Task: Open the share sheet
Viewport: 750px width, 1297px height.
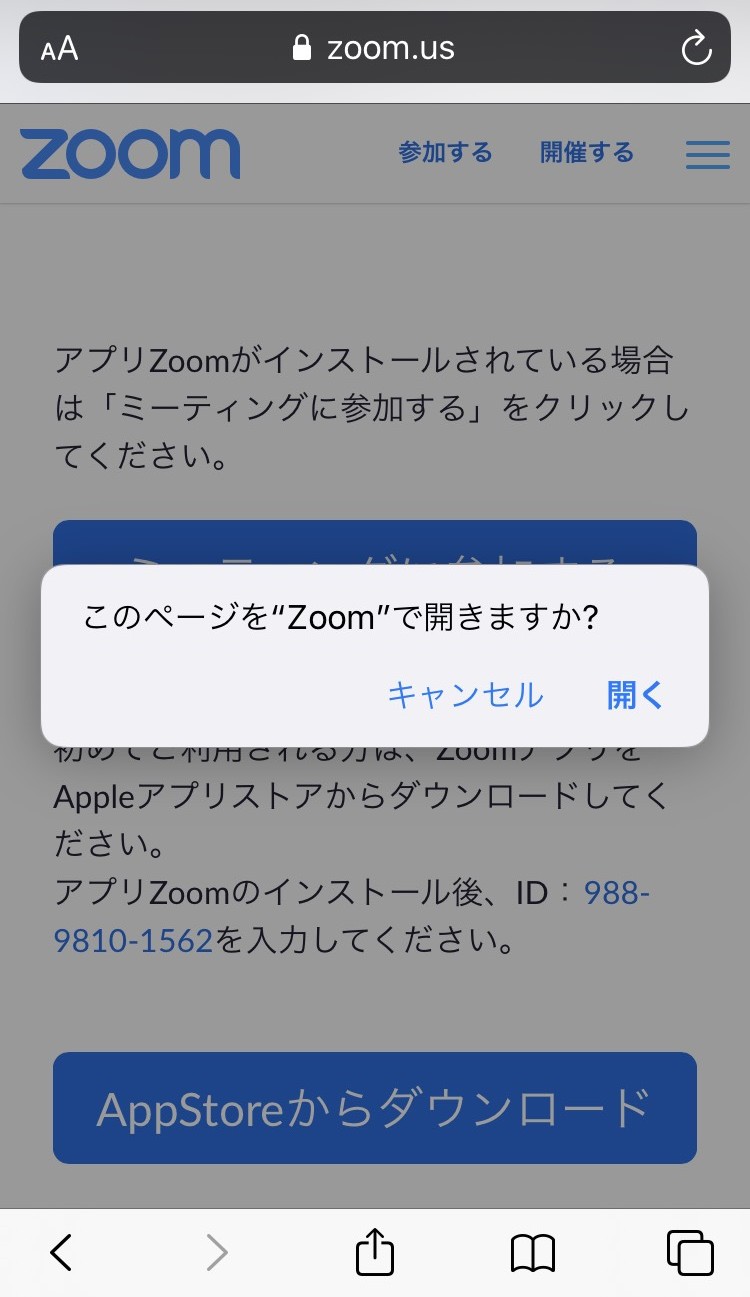Action: point(375,1251)
